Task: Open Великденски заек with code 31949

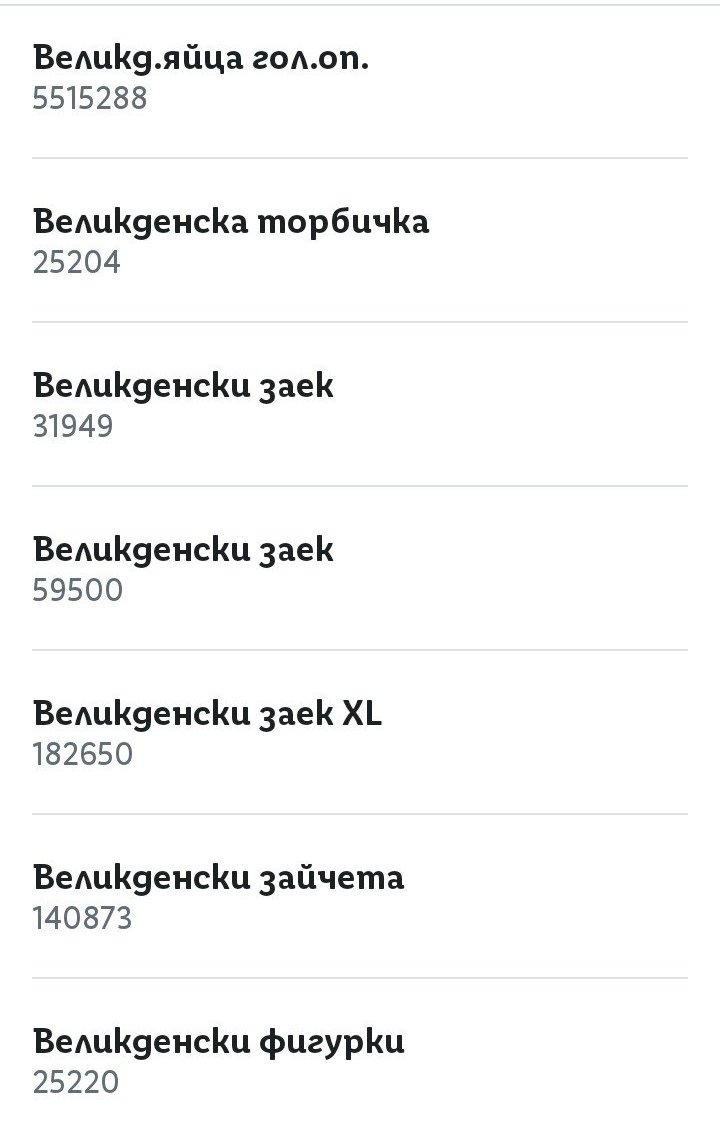Action: (x=360, y=404)
